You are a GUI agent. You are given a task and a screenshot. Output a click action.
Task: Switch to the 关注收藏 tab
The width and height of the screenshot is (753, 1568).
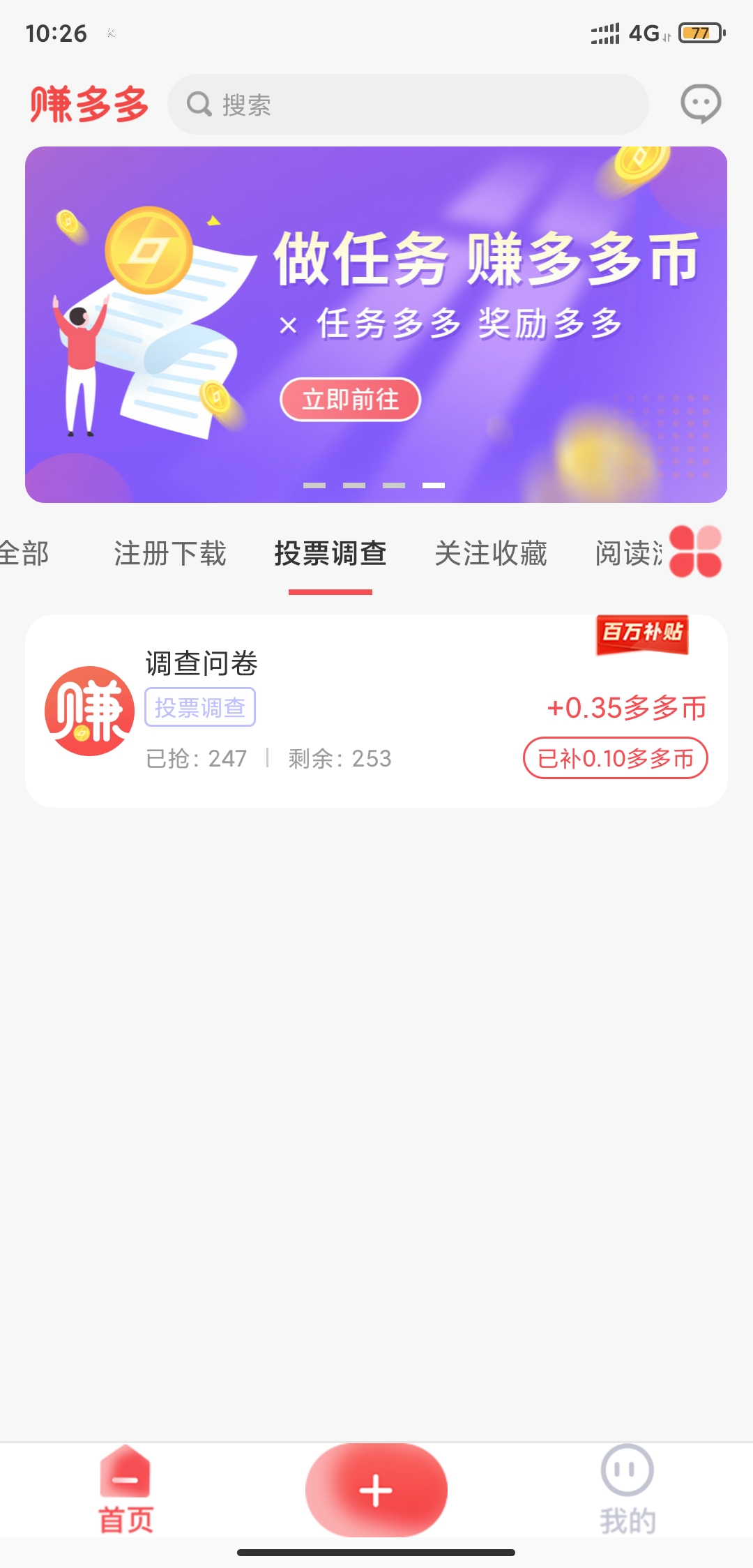click(x=491, y=553)
